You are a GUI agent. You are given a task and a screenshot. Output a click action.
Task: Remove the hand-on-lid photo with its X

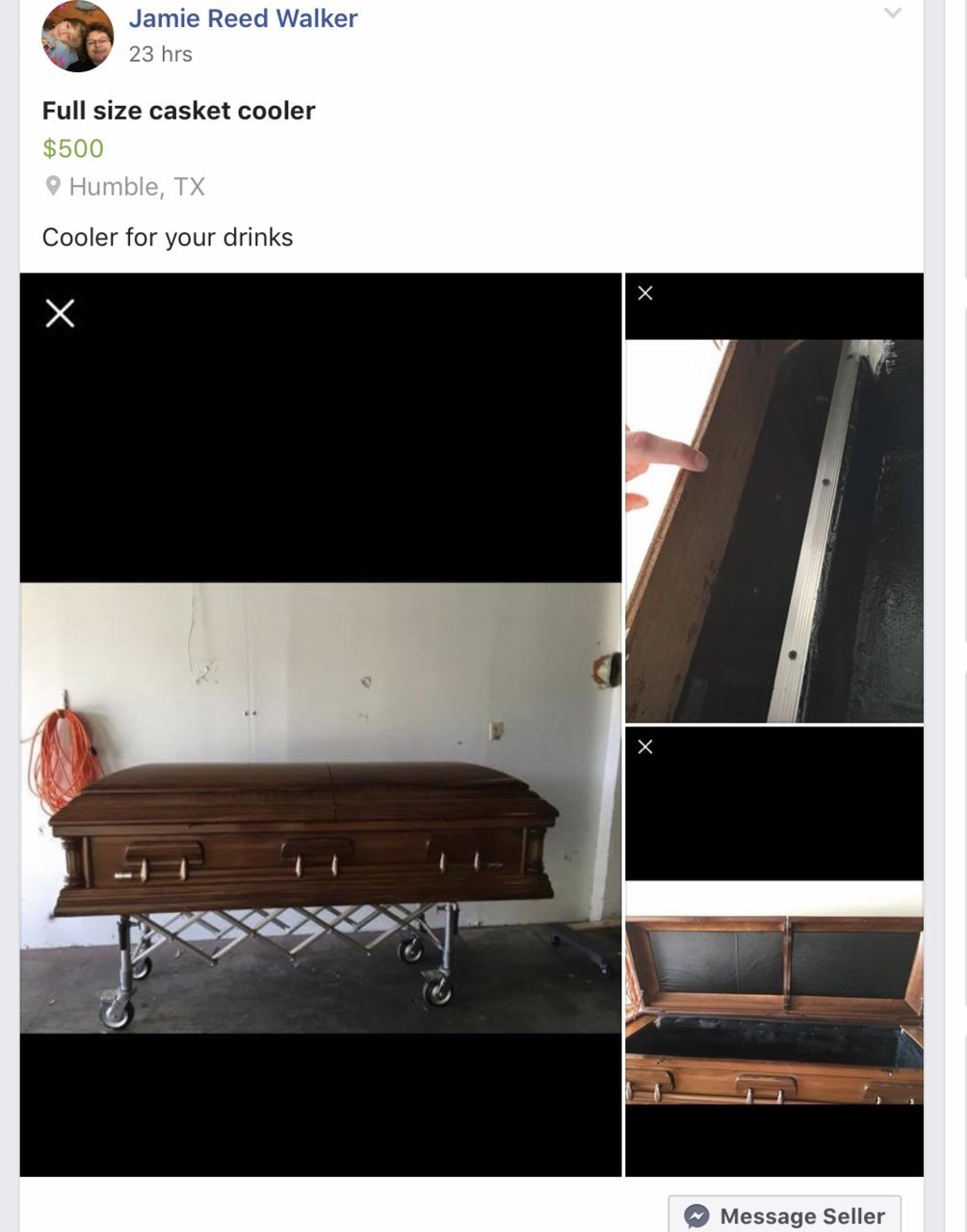(x=645, y=293)
